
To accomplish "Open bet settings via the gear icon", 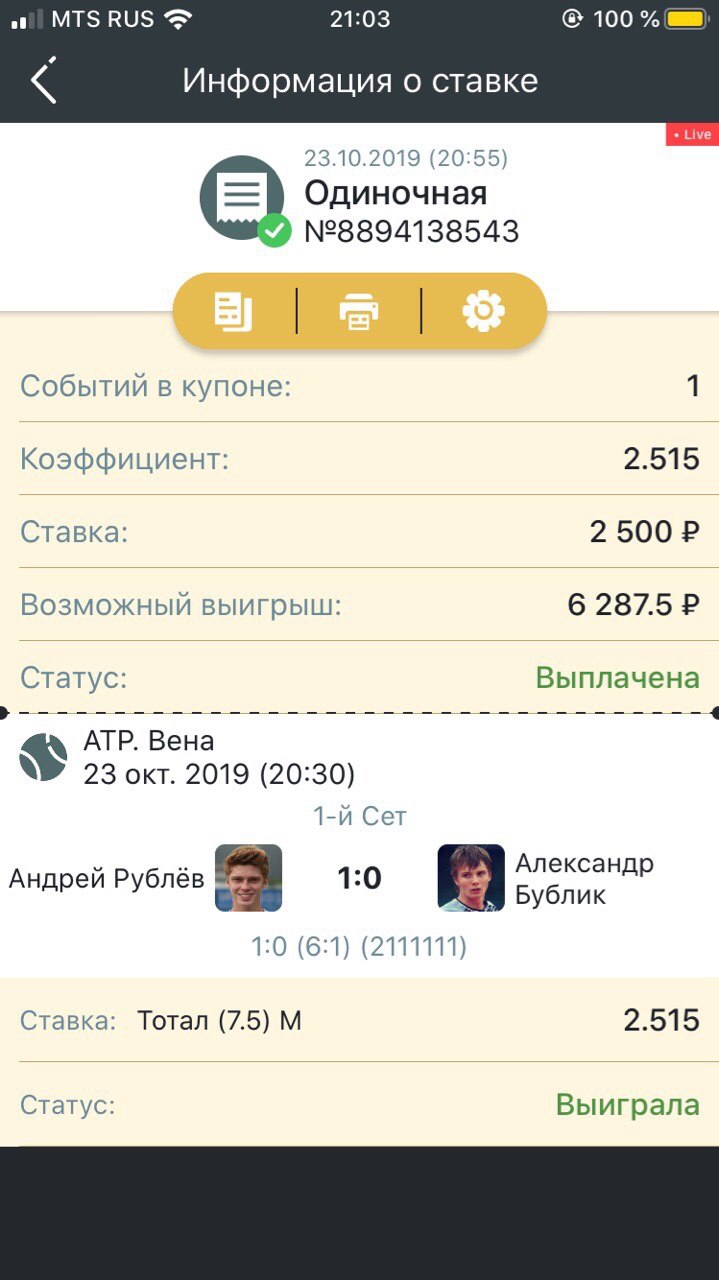I will (484, 312).
